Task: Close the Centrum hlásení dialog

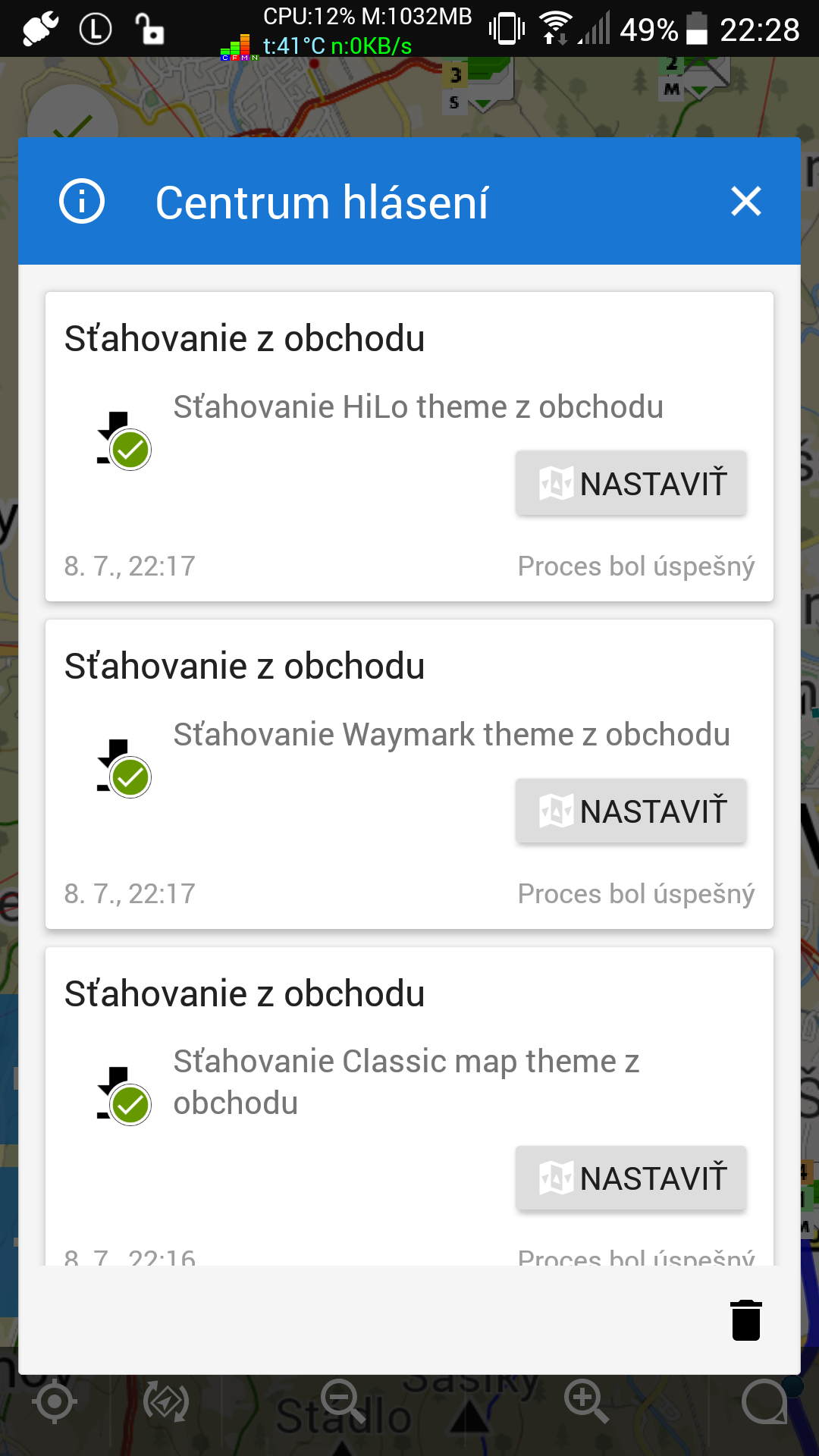Action: pyautogui.click(x=745, y=202)
